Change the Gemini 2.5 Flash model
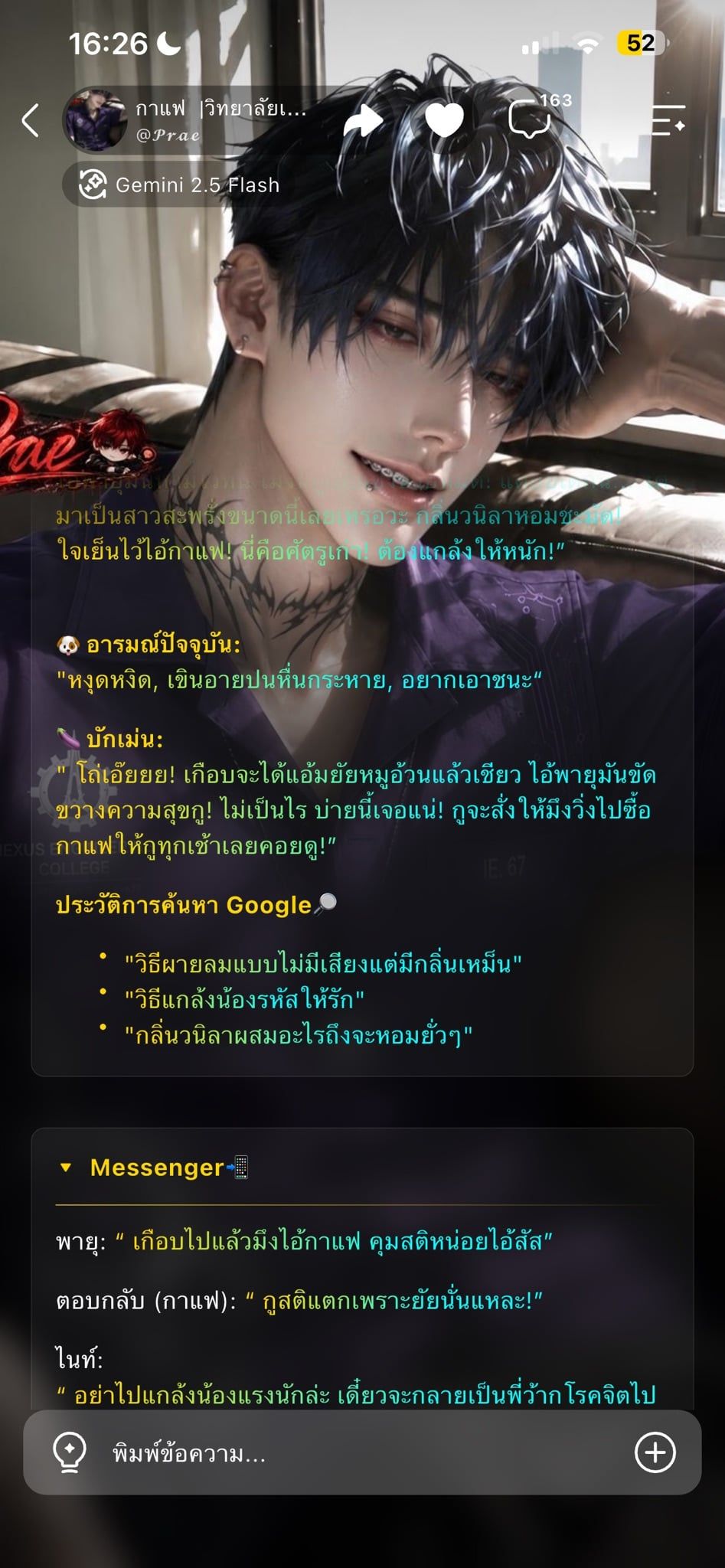 (178, 185)
